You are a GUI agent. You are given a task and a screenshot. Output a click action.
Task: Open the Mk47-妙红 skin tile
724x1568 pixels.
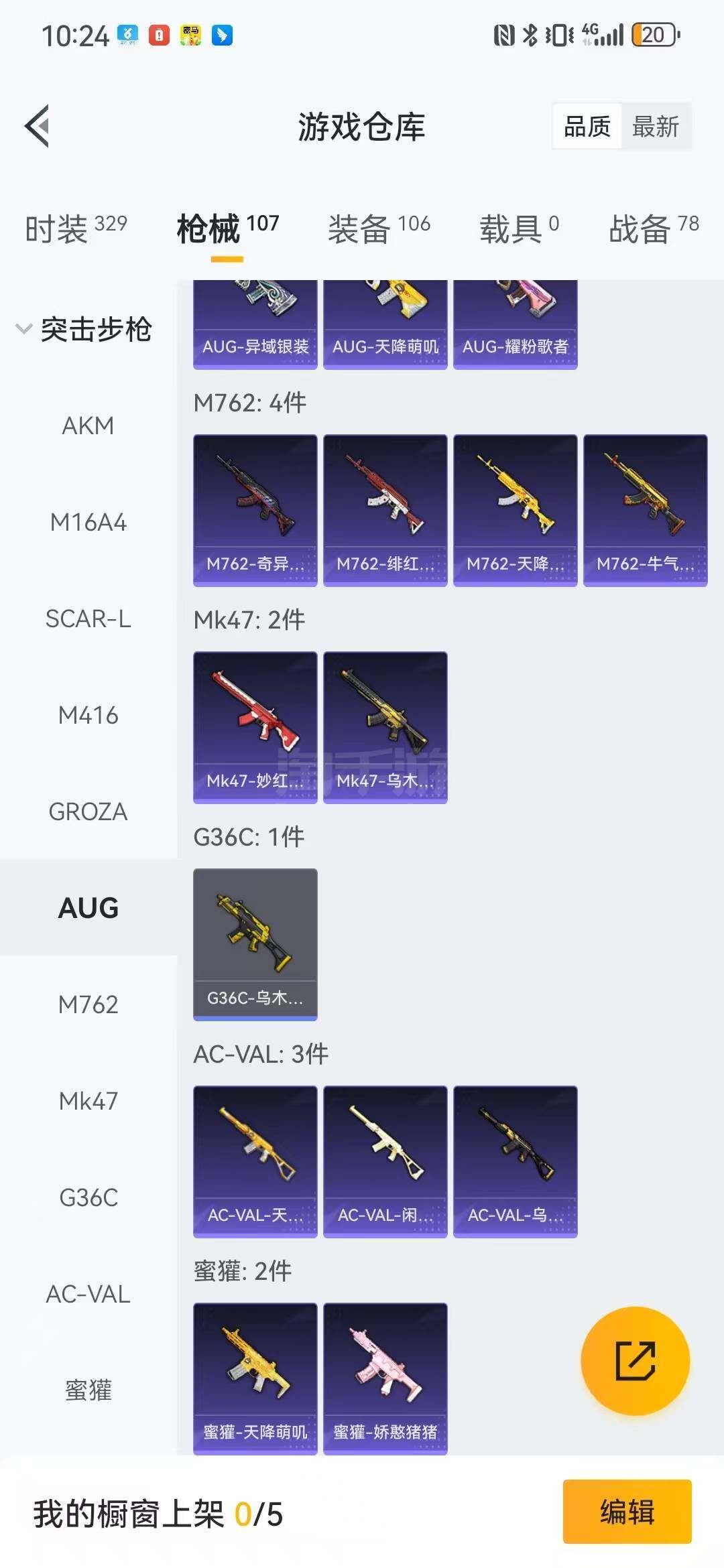click(x=255, y=728)
